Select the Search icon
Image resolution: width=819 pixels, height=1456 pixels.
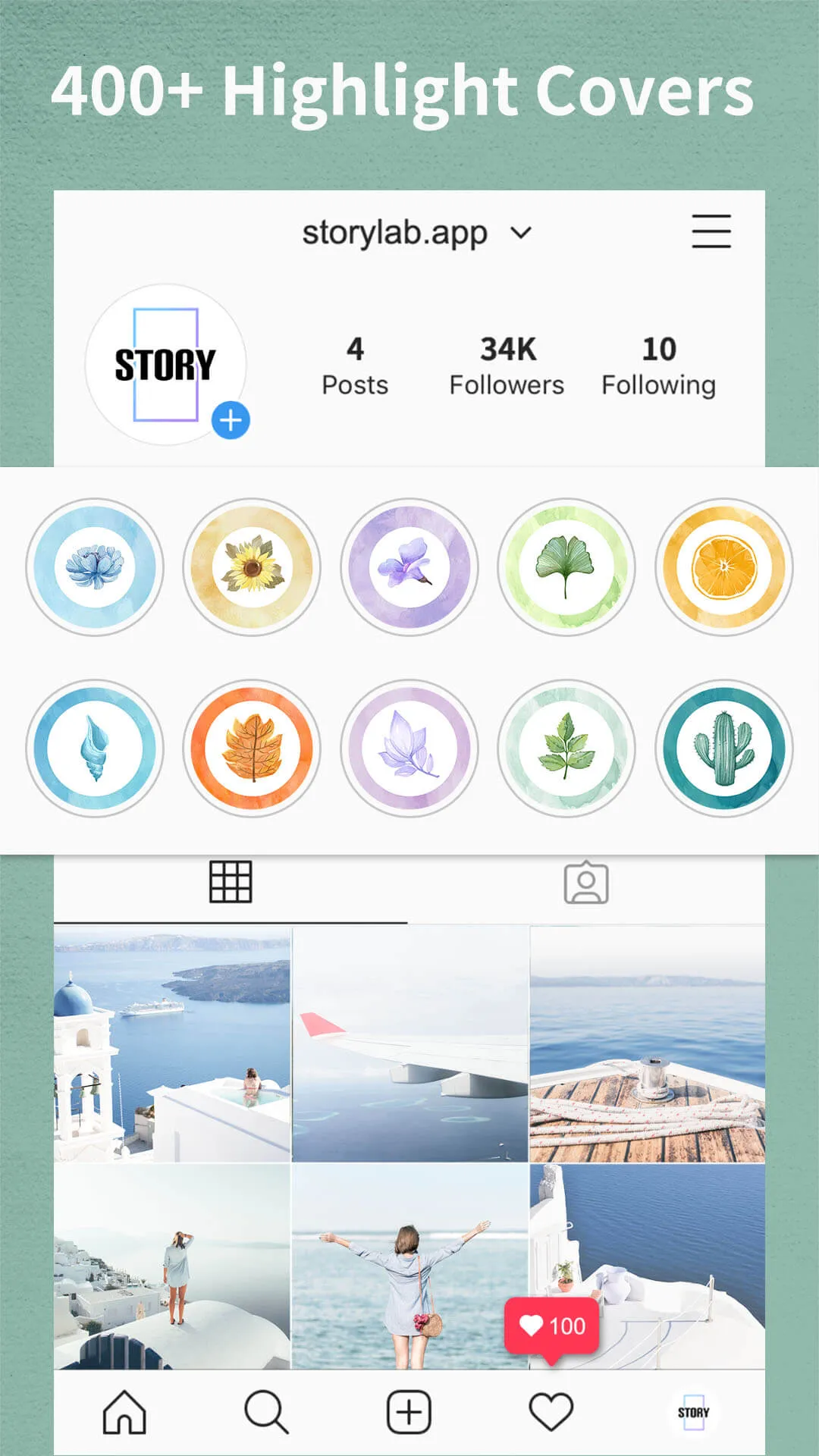(266, 1412)
